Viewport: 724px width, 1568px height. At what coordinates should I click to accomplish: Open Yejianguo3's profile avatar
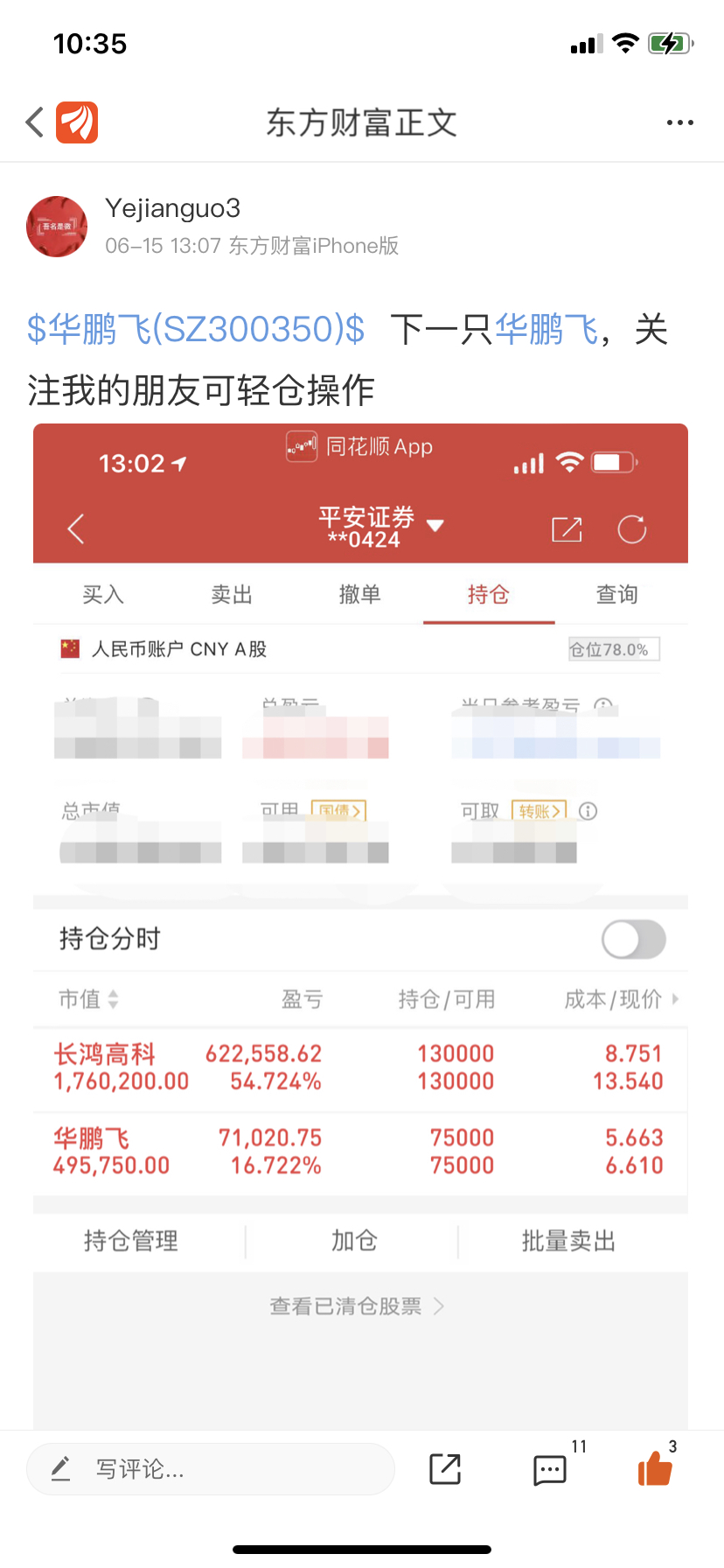pos(57,227)
